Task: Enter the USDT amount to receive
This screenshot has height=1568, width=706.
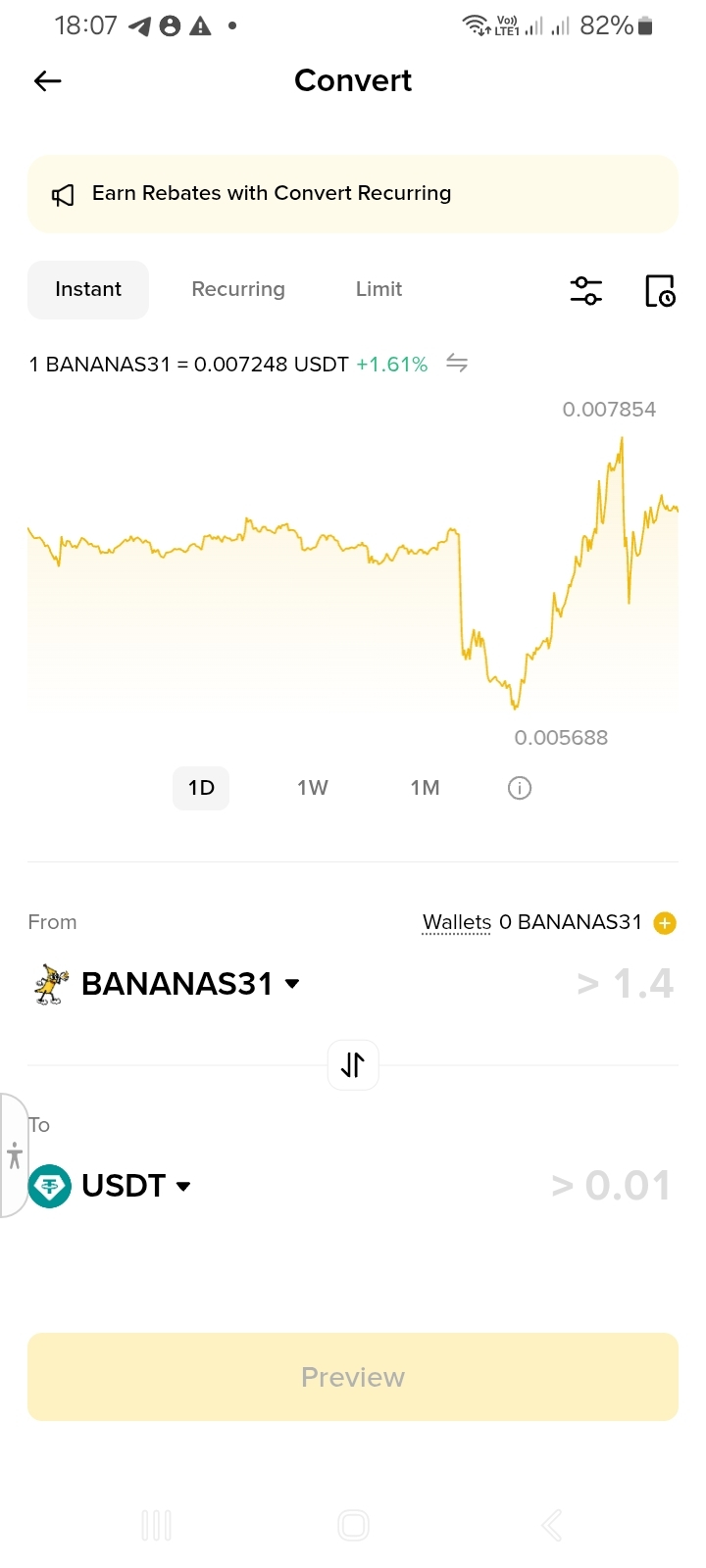Action: pyautogui.click(x=588, y=1186)
